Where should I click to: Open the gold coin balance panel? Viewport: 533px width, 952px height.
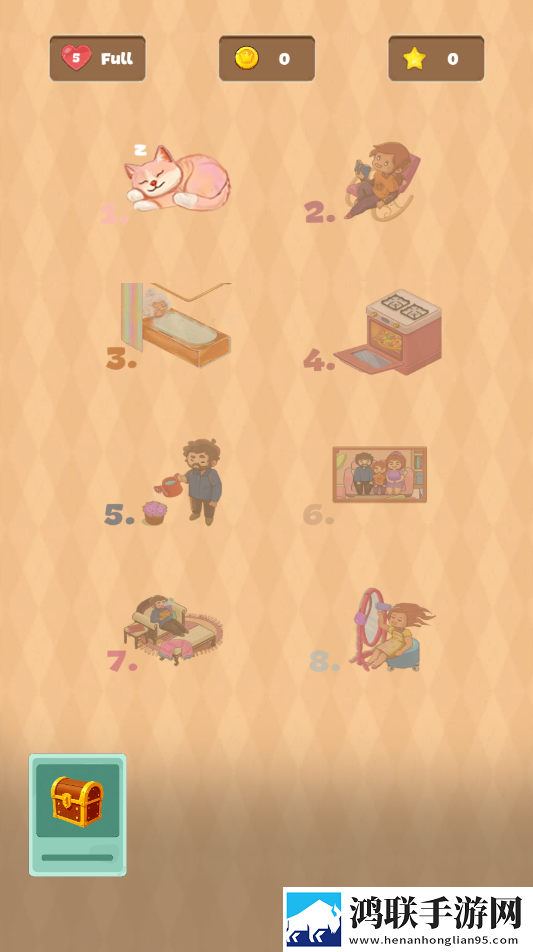(x=267, y=58)
